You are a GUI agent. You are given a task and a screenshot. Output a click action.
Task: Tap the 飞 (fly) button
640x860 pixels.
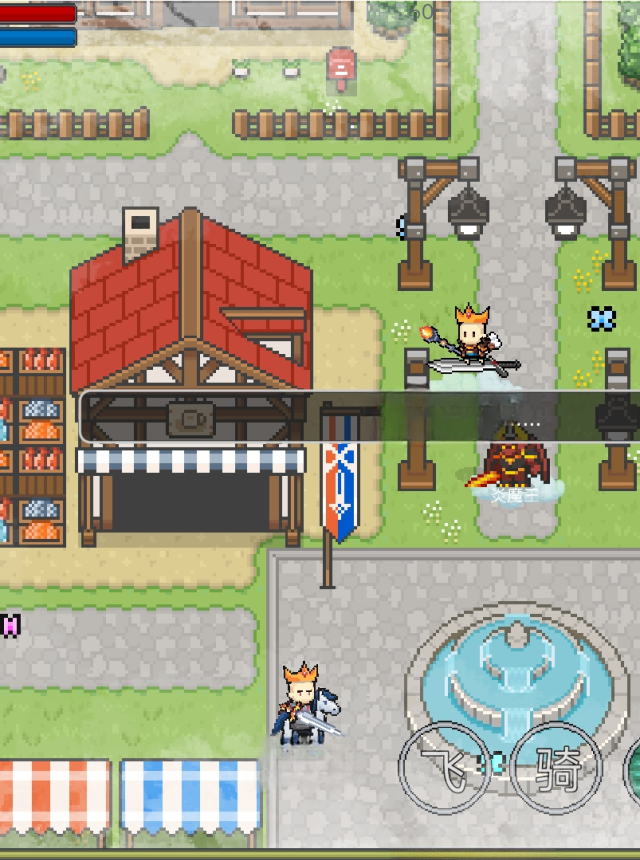444,767
